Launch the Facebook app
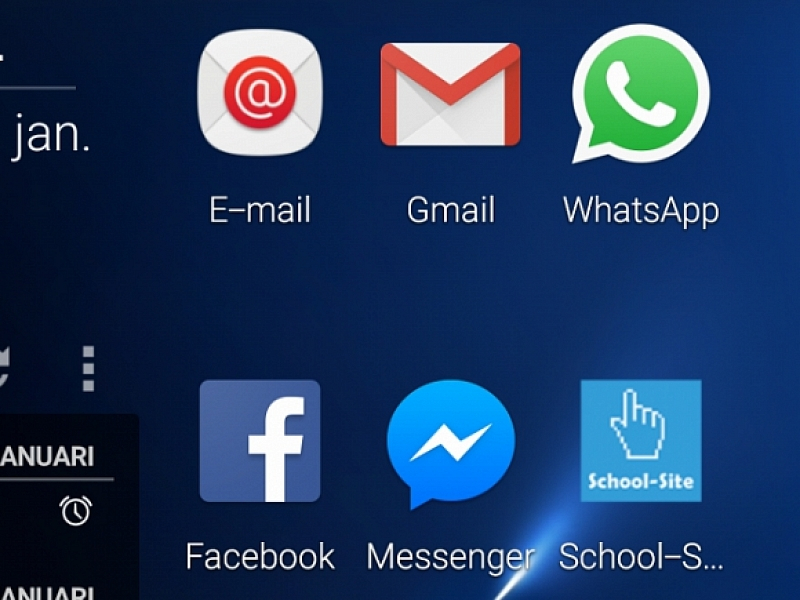The height and width of the screenshot is (600, 800). pyautogui.click(x=260, y=441)
